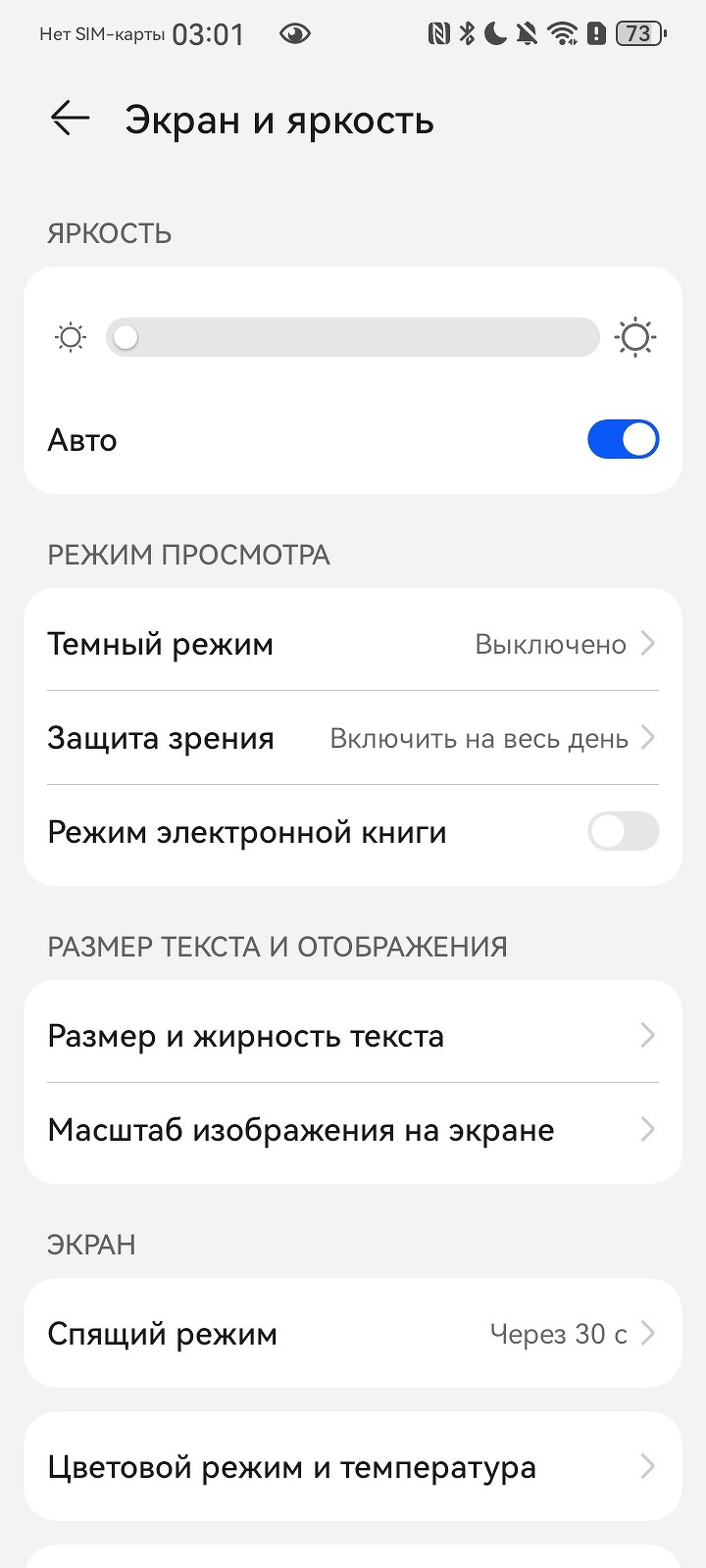
Task: Open Масштаб изображения на экране
Action: (353, 1130)
